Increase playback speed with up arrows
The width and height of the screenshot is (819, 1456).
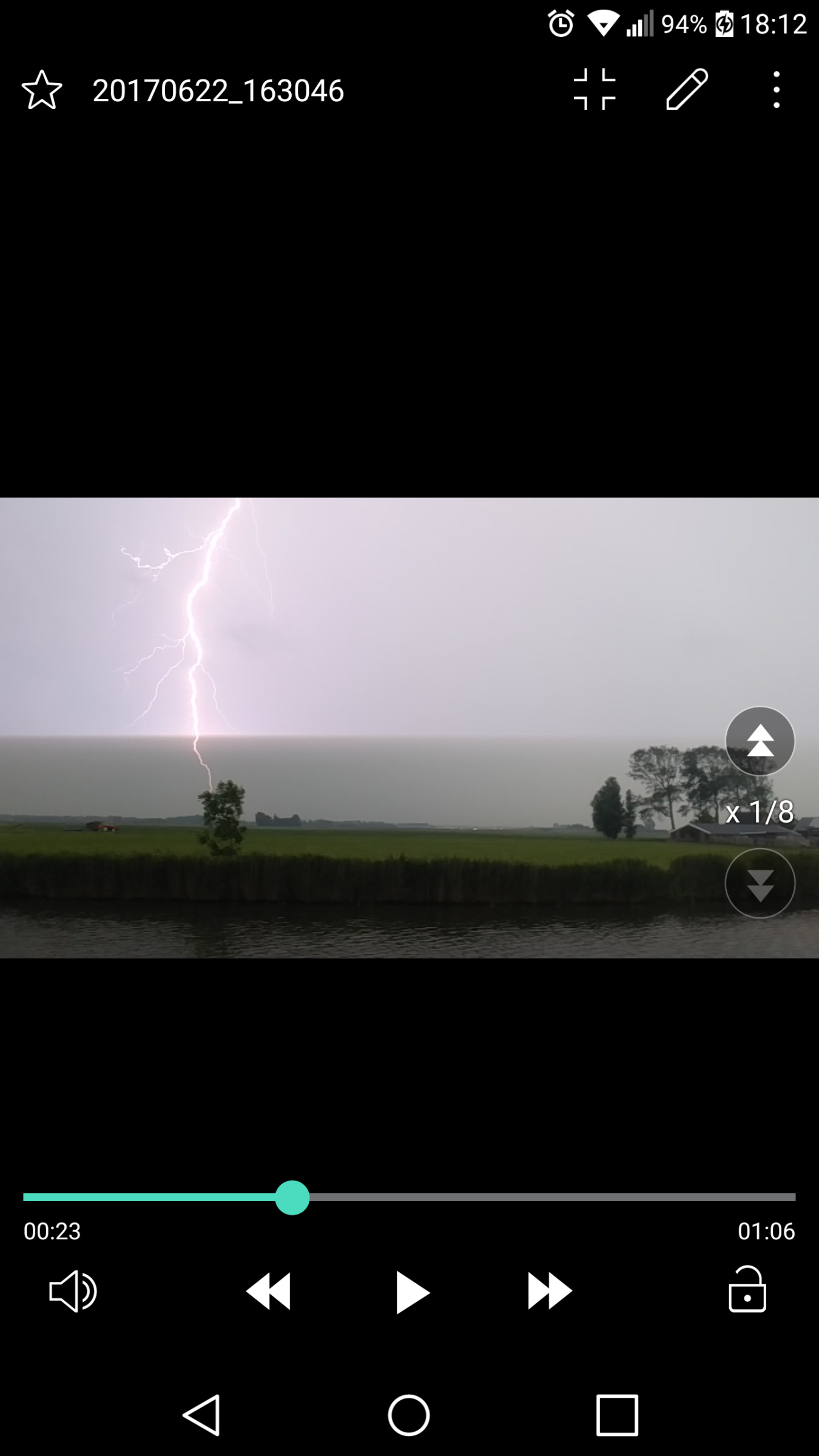click(x=760, y=741)
